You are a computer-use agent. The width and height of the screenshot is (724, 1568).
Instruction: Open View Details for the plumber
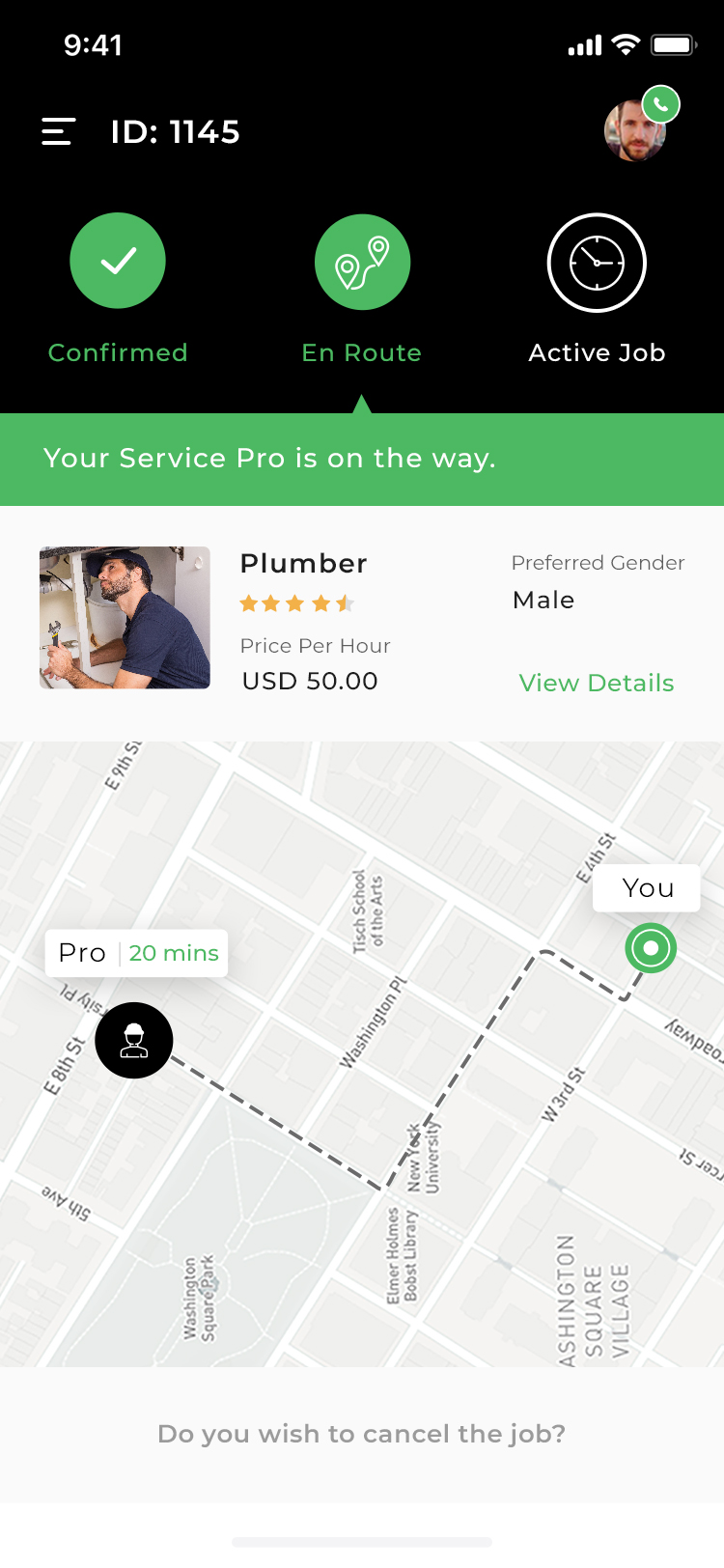click(596, 683)
